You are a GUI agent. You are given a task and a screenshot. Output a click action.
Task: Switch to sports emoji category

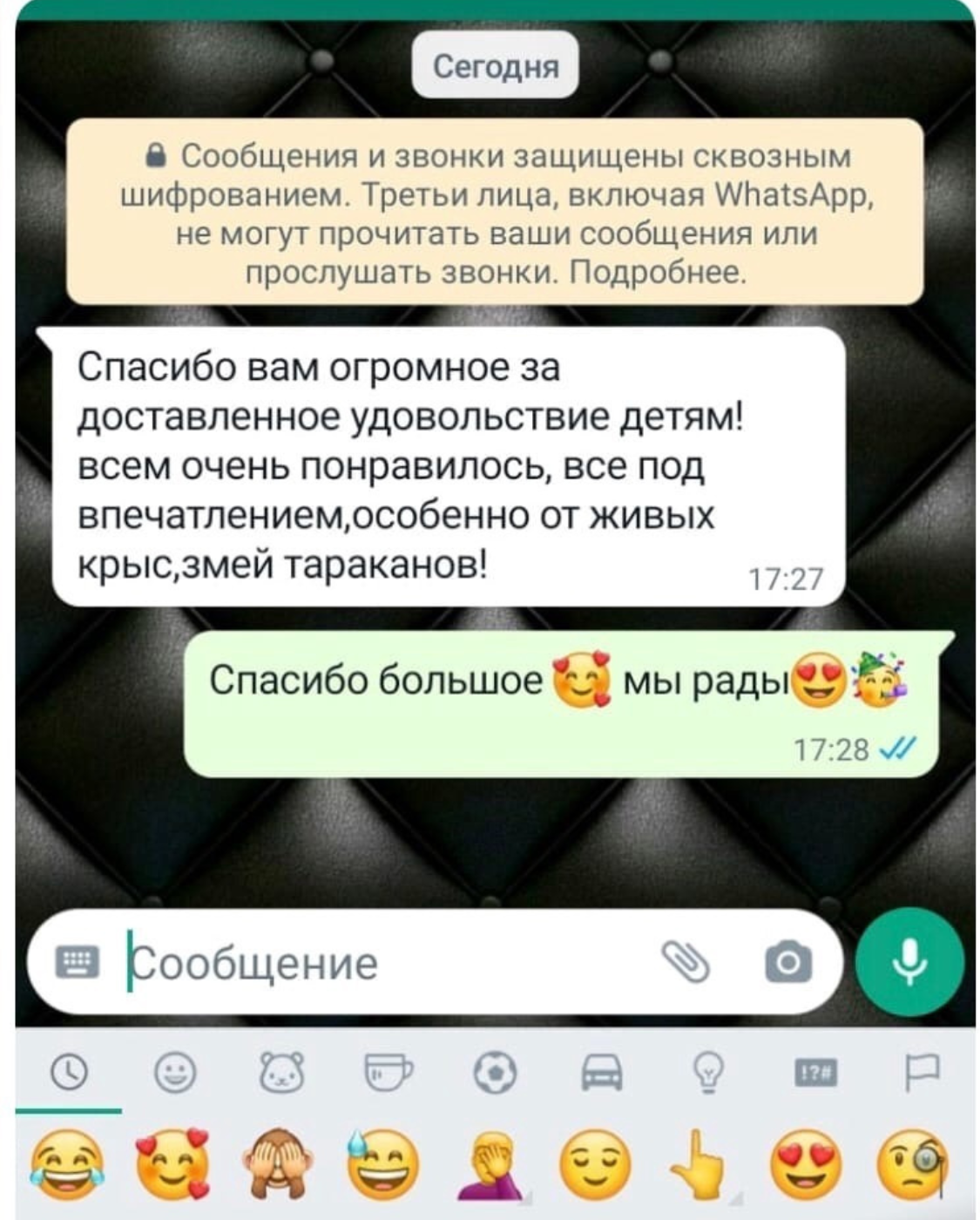point(495,1072)
